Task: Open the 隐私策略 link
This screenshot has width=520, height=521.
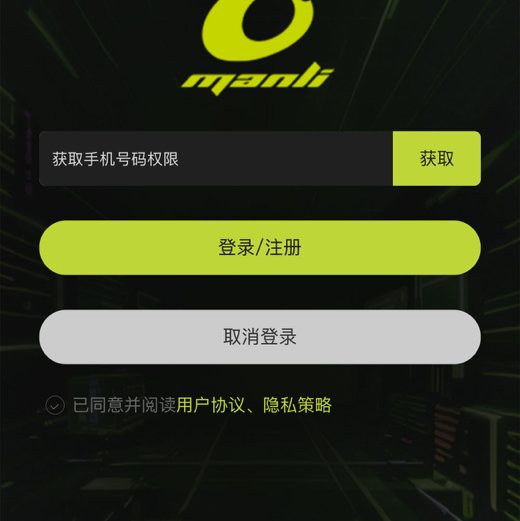Action: point(297,405)
